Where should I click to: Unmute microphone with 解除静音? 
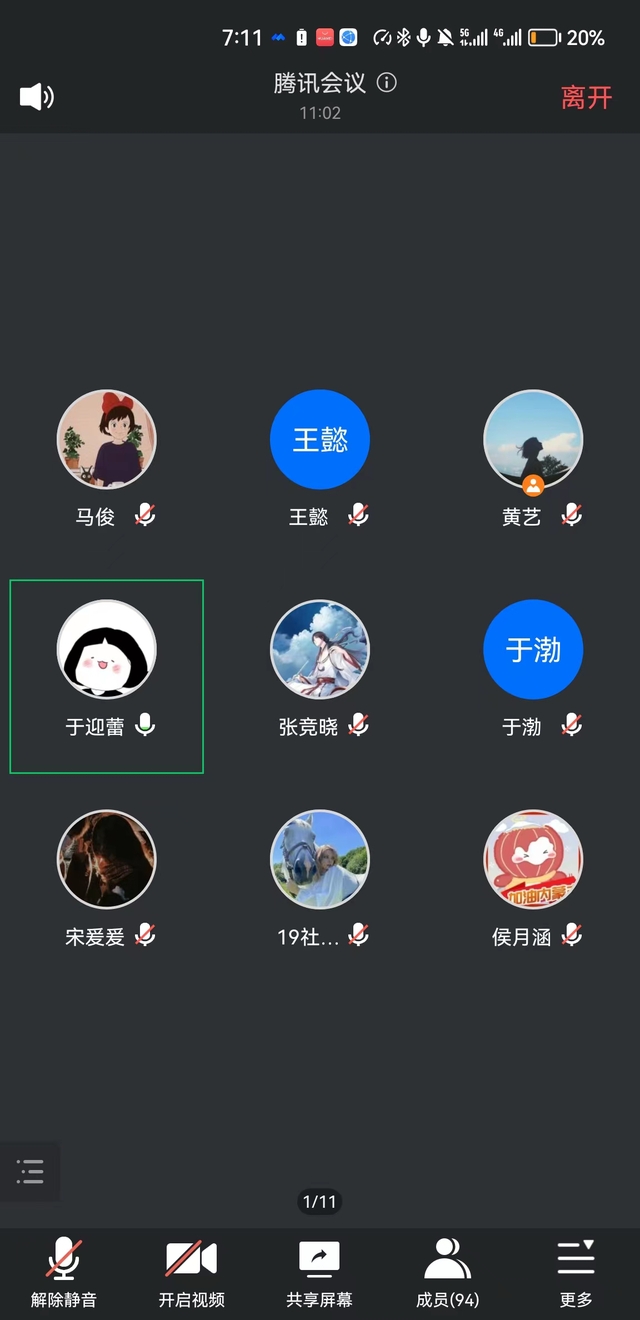pos(64,1271)
